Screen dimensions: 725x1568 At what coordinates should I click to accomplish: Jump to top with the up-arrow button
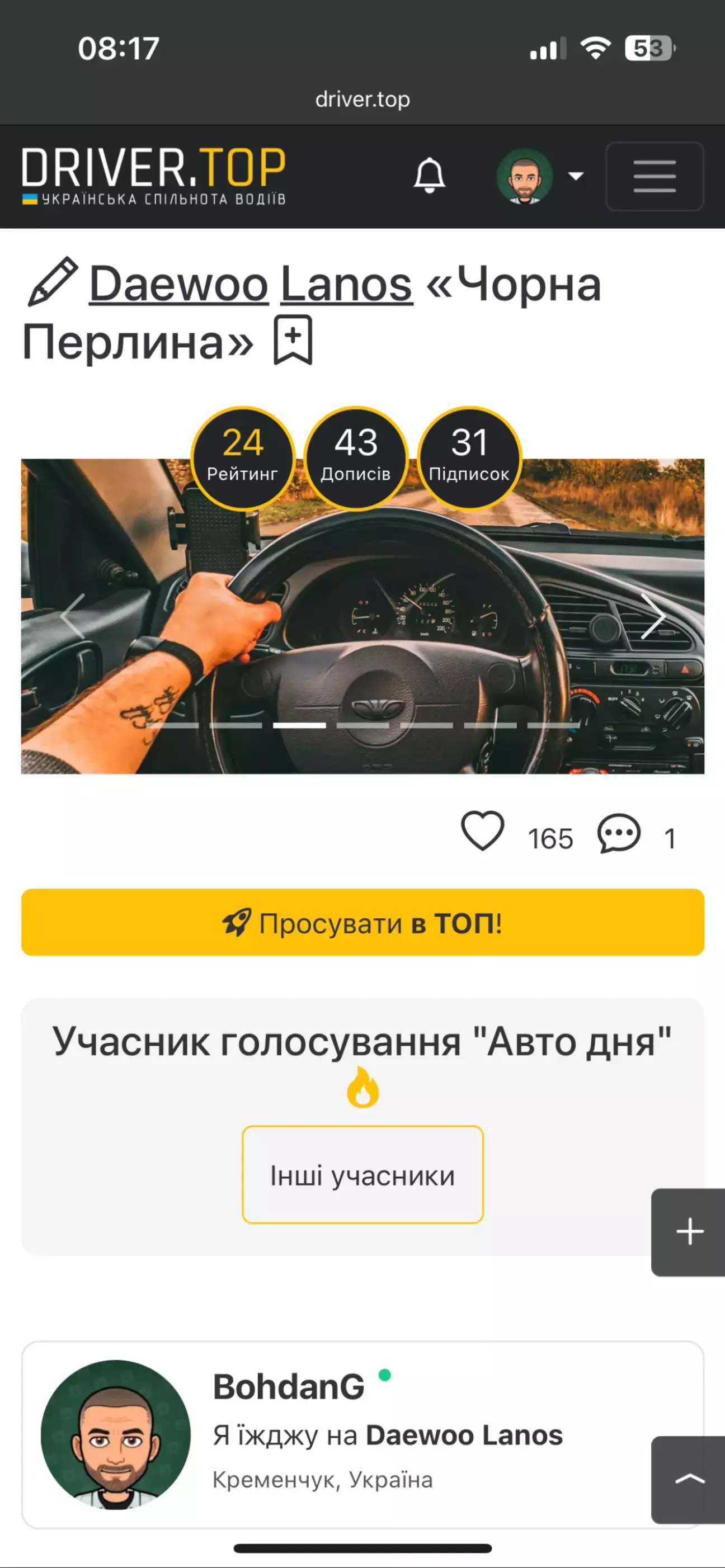[x=689, y=1480]
